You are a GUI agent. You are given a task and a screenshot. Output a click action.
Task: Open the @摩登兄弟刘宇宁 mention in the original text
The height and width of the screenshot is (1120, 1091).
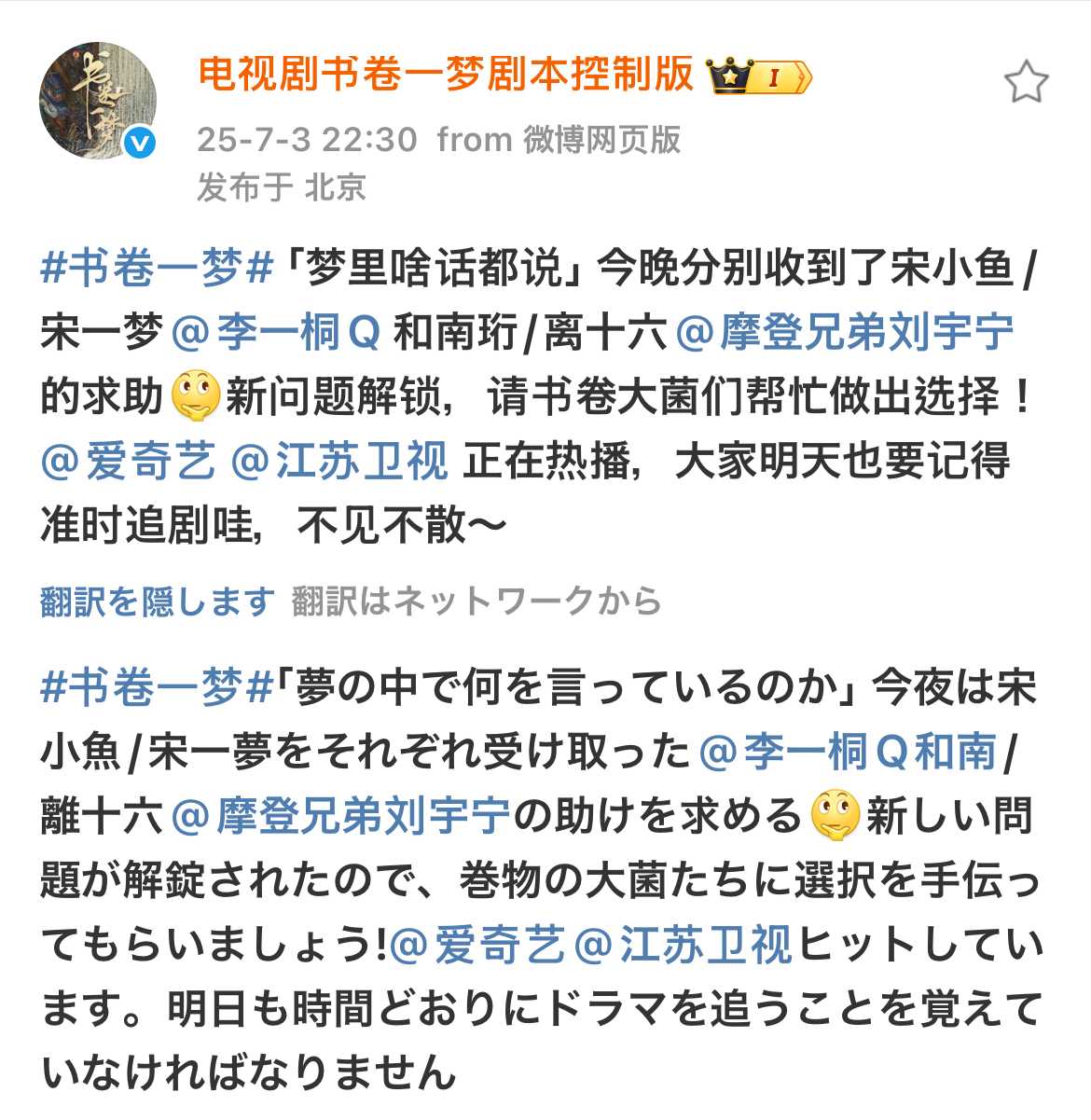[844, 333]
